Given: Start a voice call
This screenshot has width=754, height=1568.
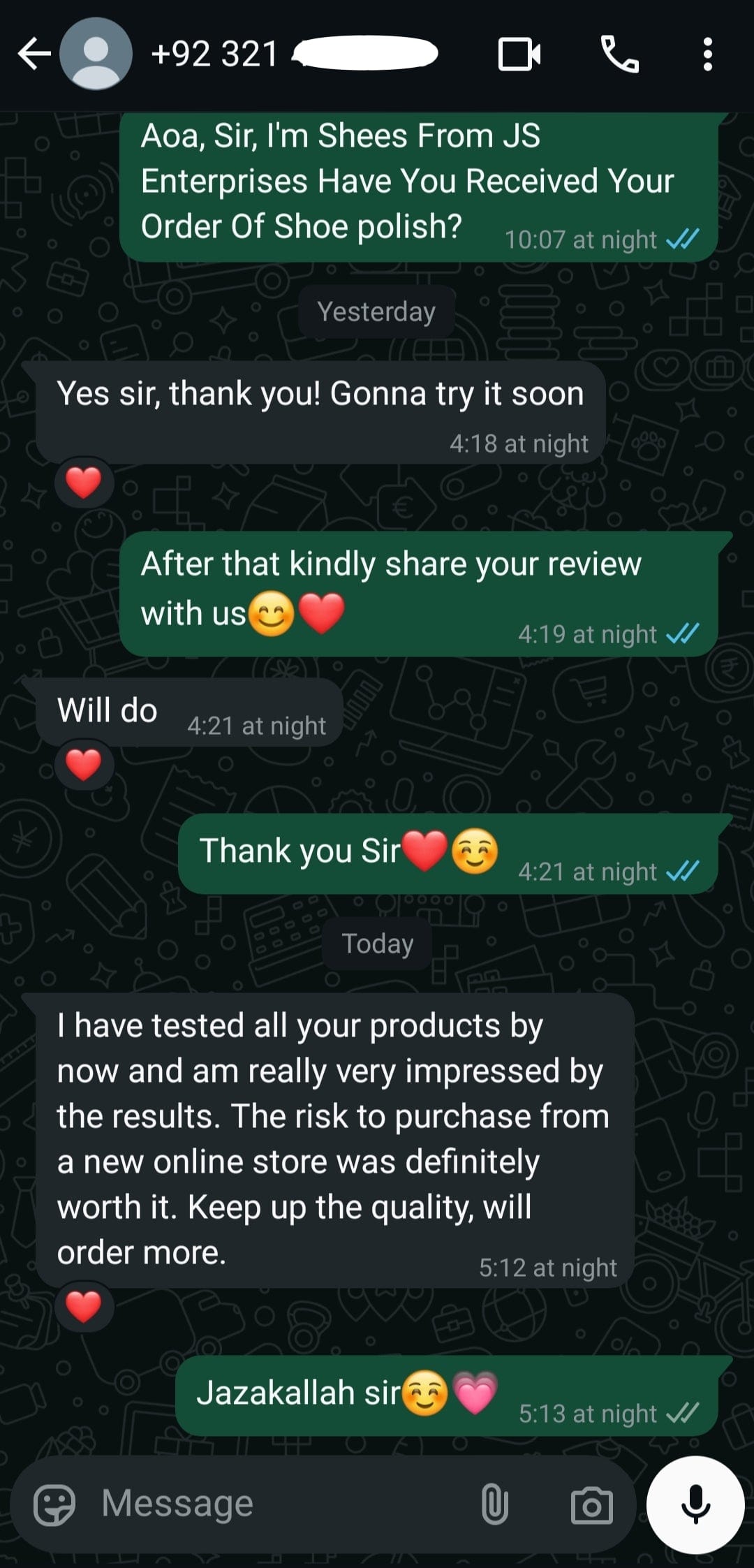Looking at the screenshot, I should [x=619, y=54].
